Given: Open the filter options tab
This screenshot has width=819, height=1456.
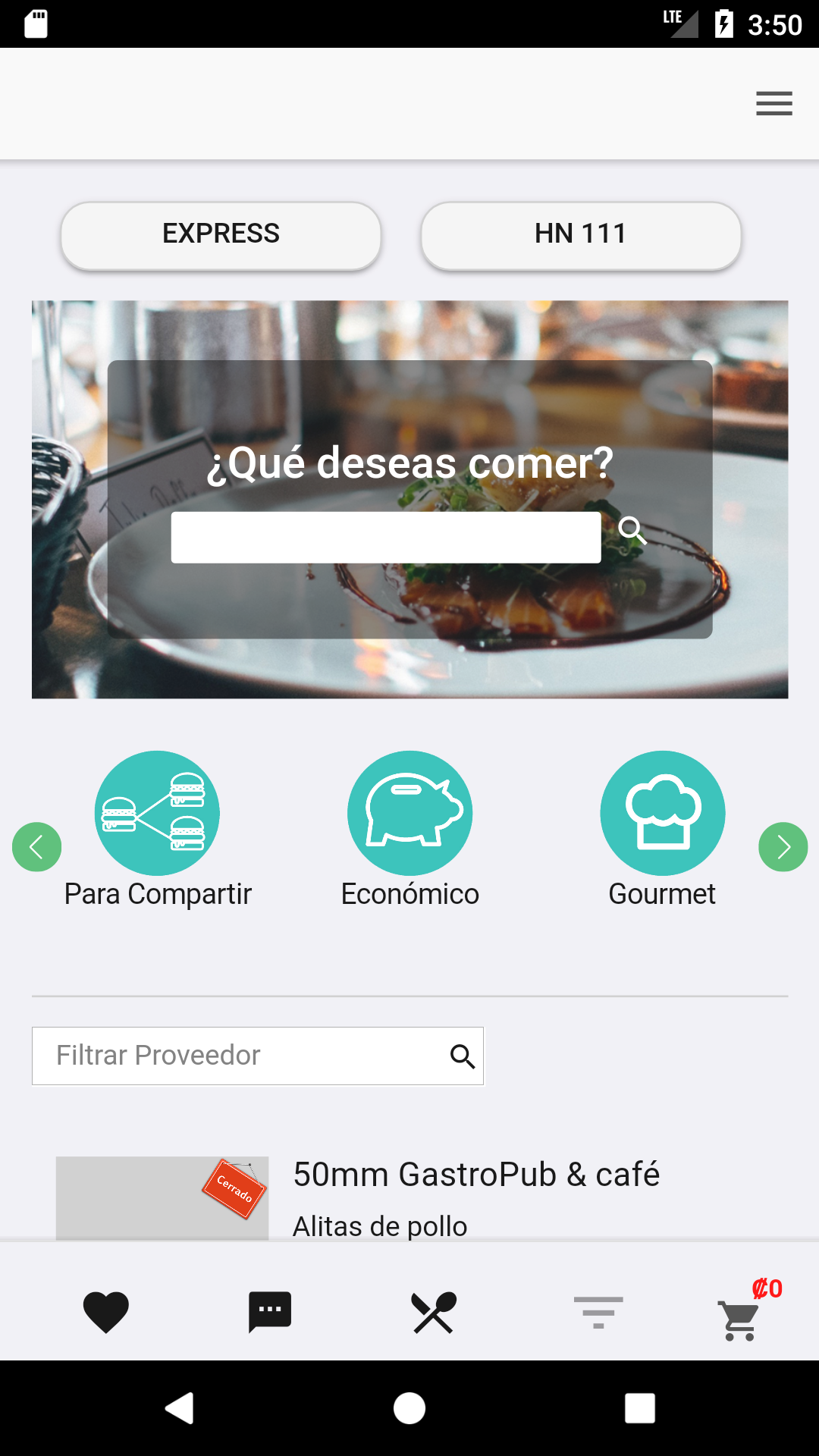Looking at the screenshot, I should (598, 1312).
